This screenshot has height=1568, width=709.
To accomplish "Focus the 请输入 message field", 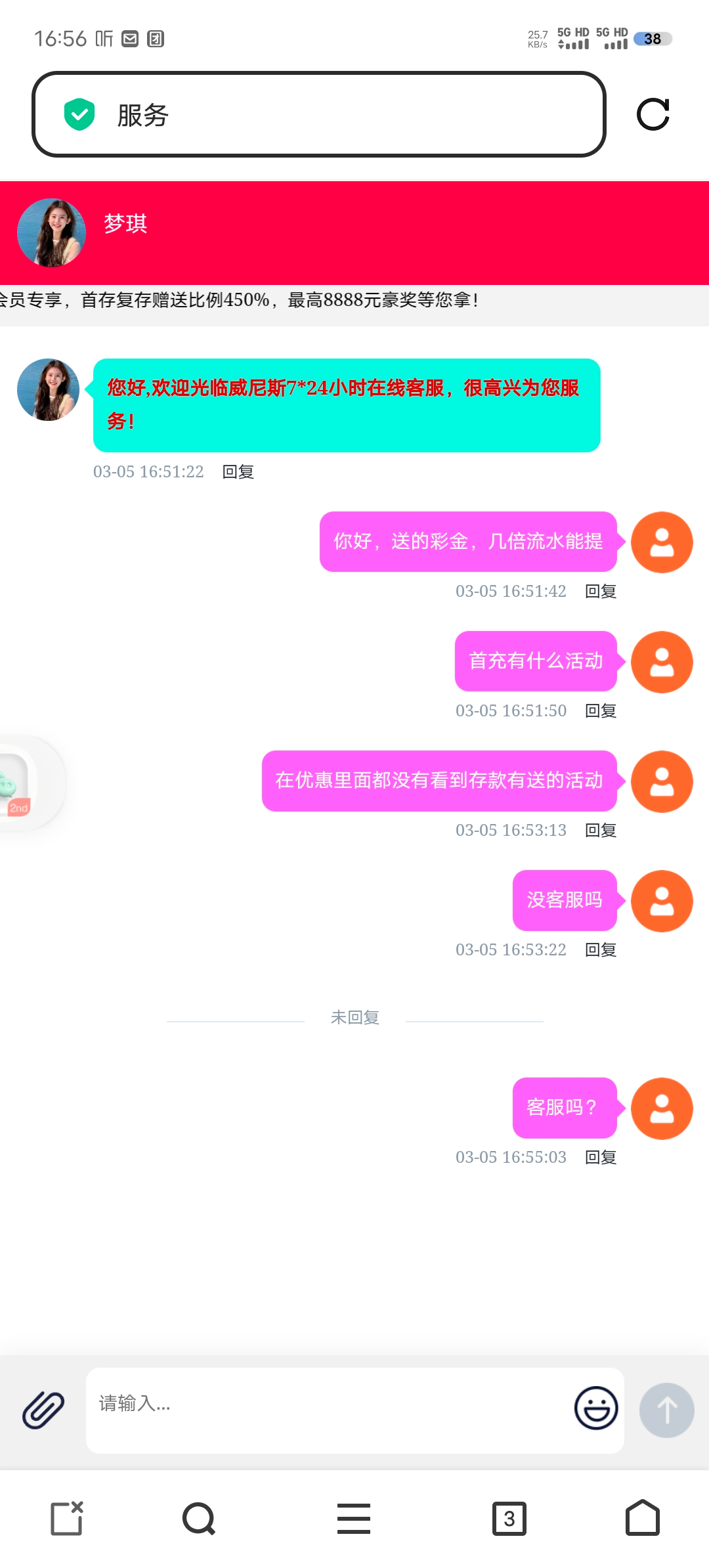I will [328, 1410].
